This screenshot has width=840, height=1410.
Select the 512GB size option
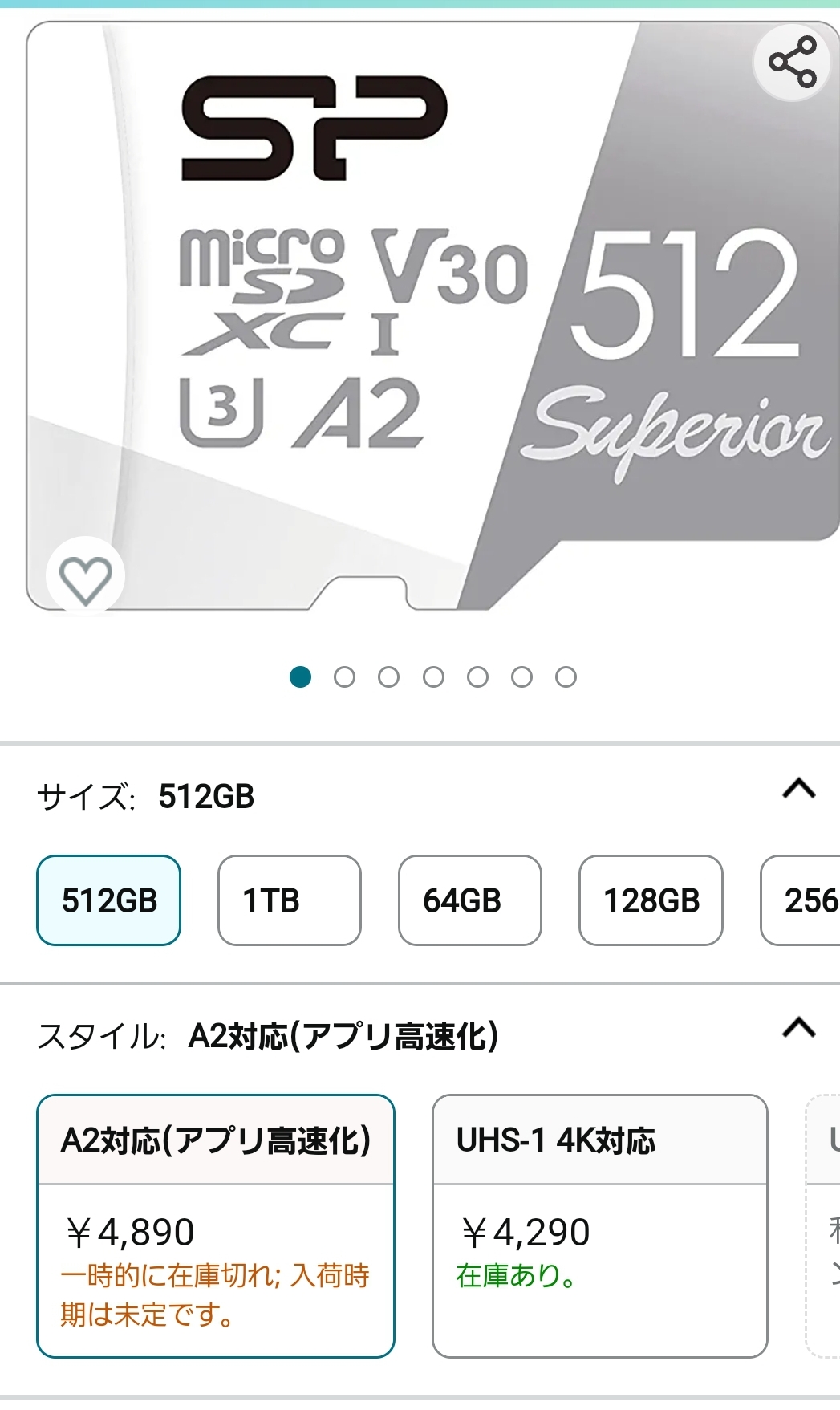tap(108, 900)
